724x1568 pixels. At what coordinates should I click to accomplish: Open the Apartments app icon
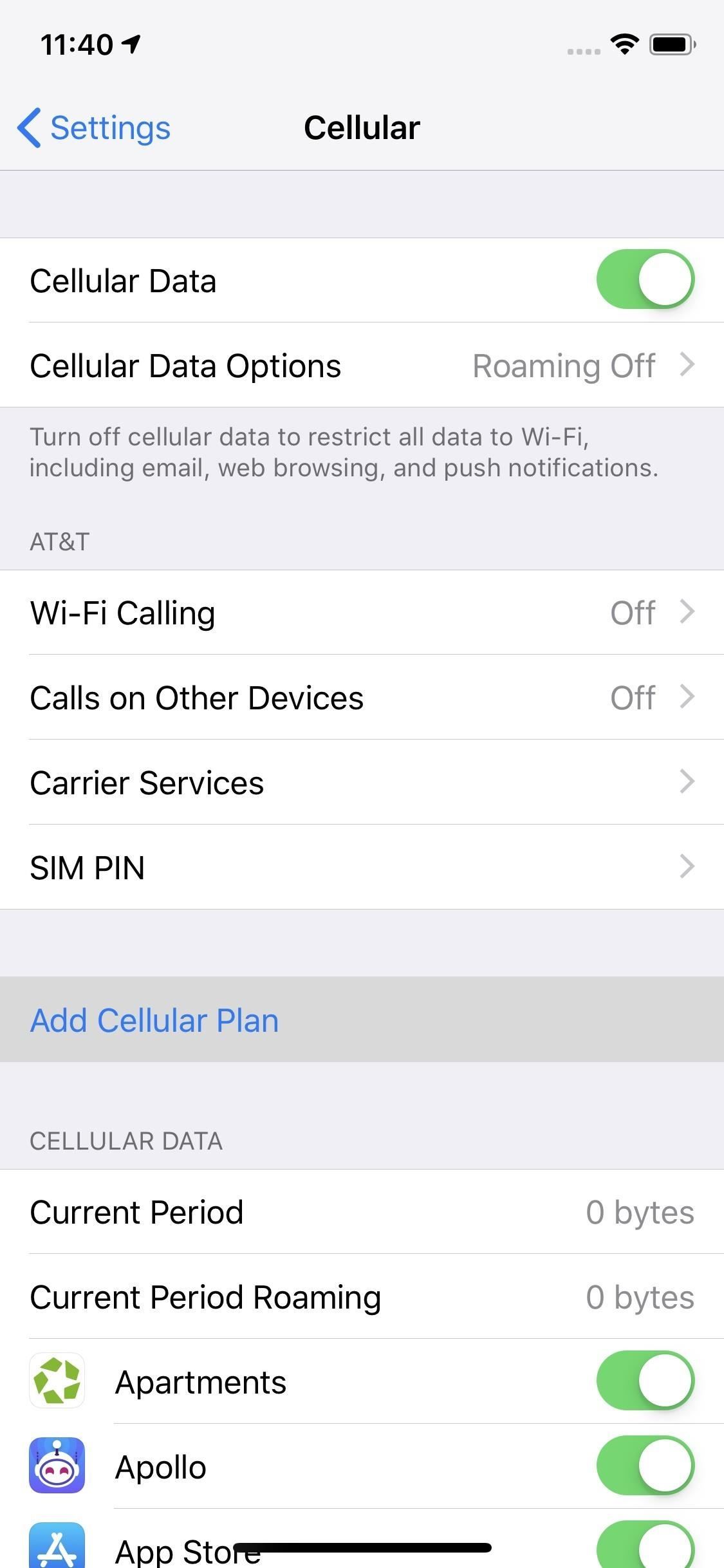57,1381
